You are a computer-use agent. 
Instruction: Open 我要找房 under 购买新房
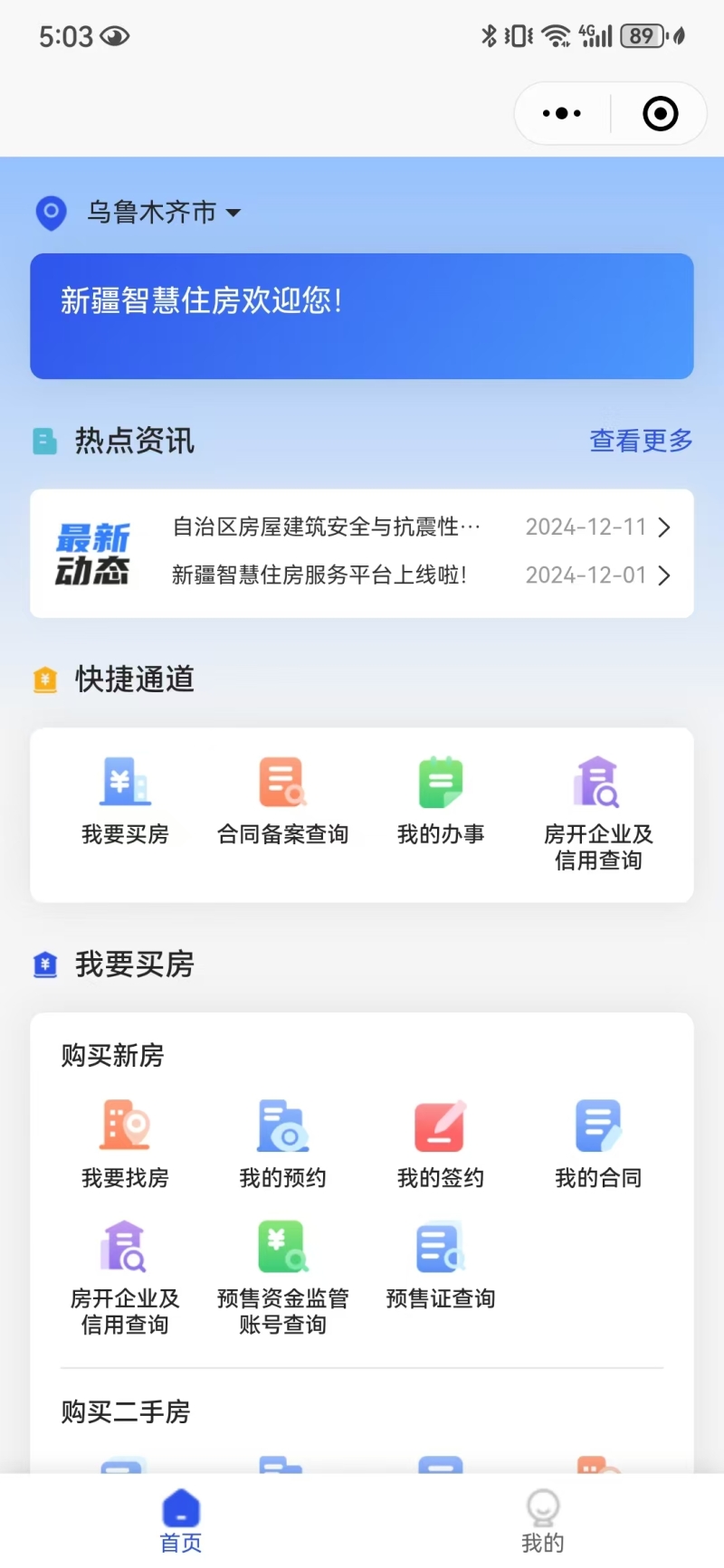(x=125, y=1144)
